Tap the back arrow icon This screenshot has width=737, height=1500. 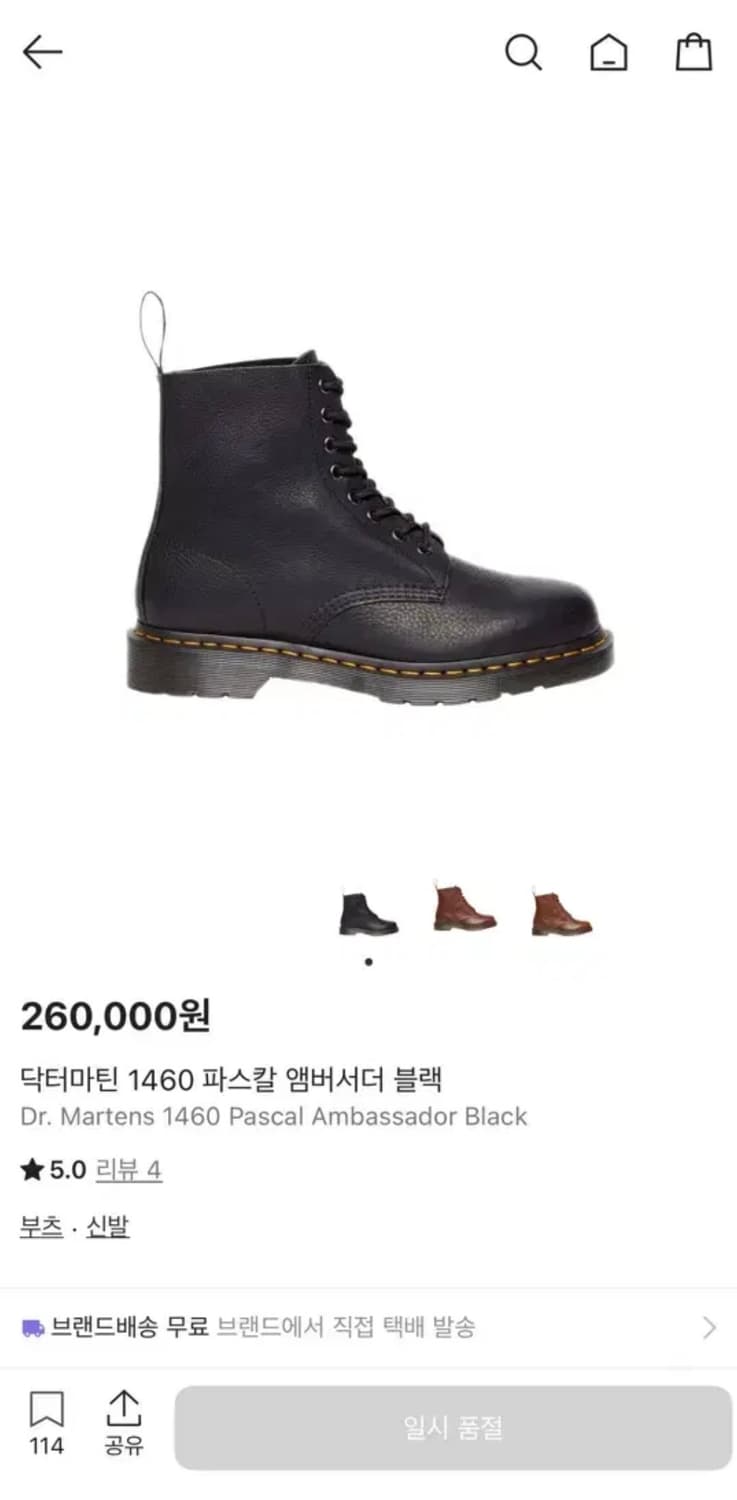pos(42,51)
